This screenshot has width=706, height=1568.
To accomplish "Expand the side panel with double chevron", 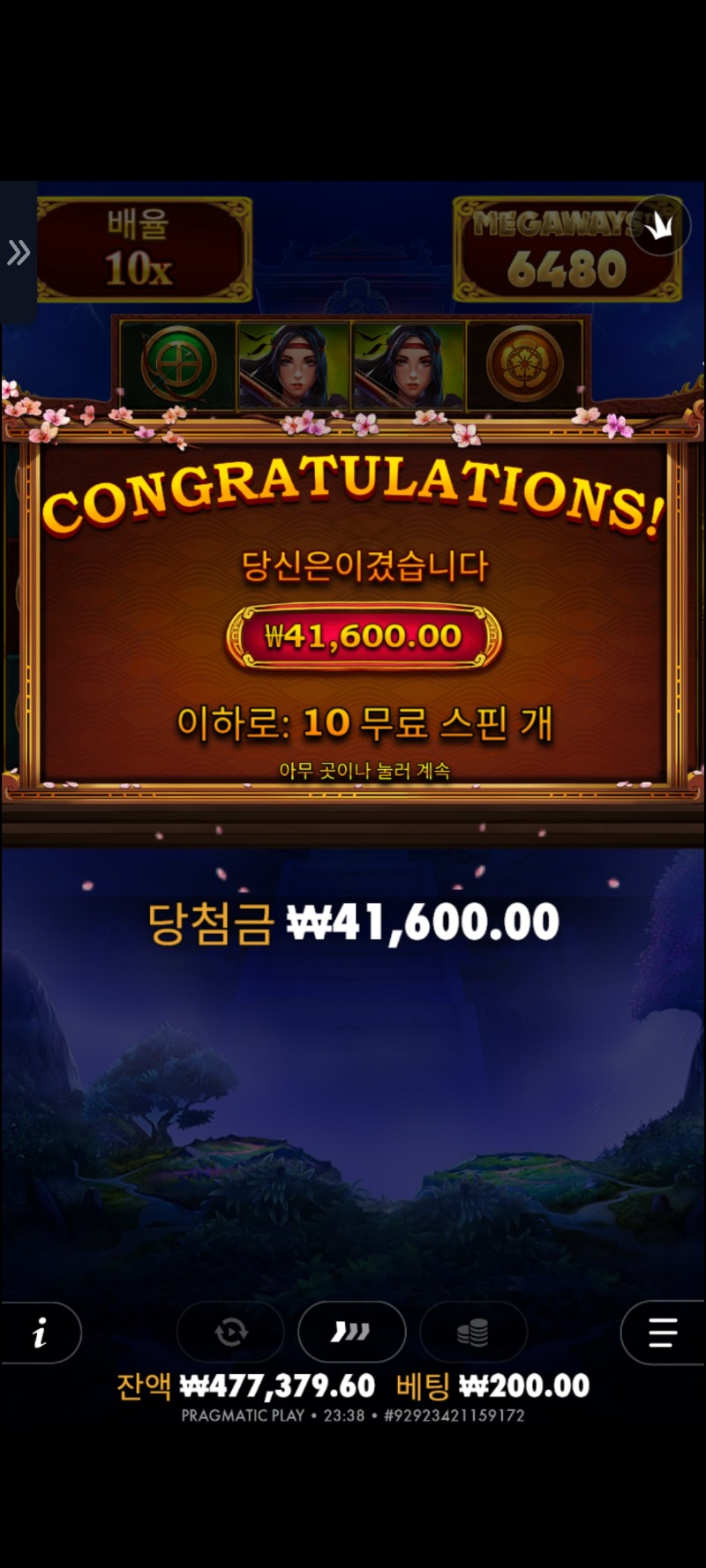I will (x=19, y=253).
